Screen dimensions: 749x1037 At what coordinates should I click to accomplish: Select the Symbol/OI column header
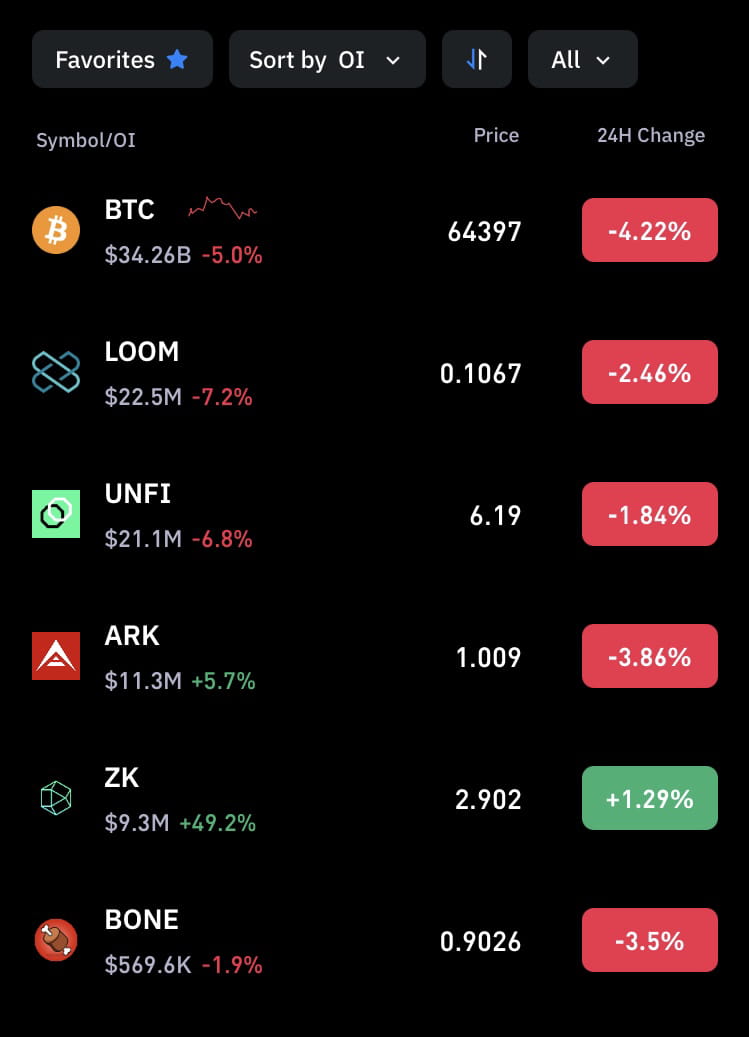click(85, 140)
